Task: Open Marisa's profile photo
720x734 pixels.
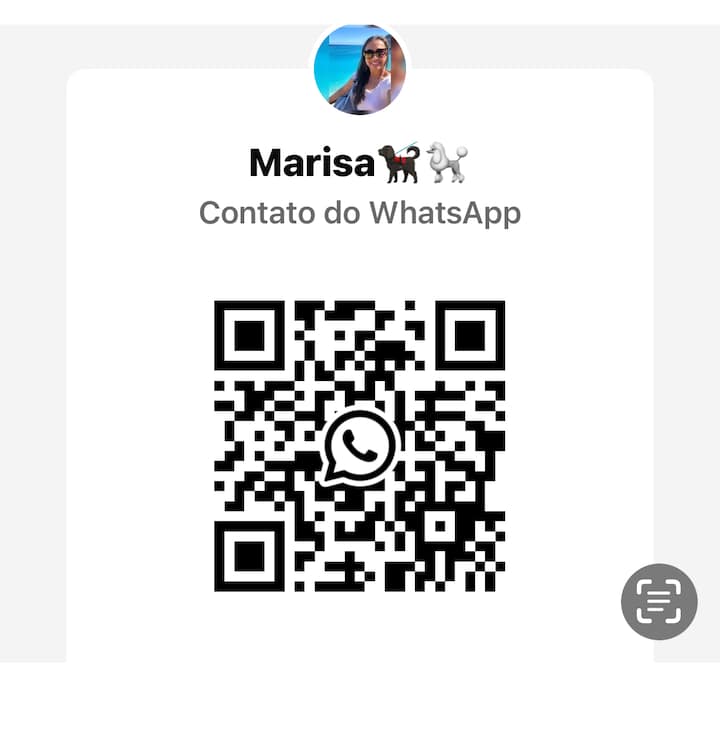Action: click(360, 68)
